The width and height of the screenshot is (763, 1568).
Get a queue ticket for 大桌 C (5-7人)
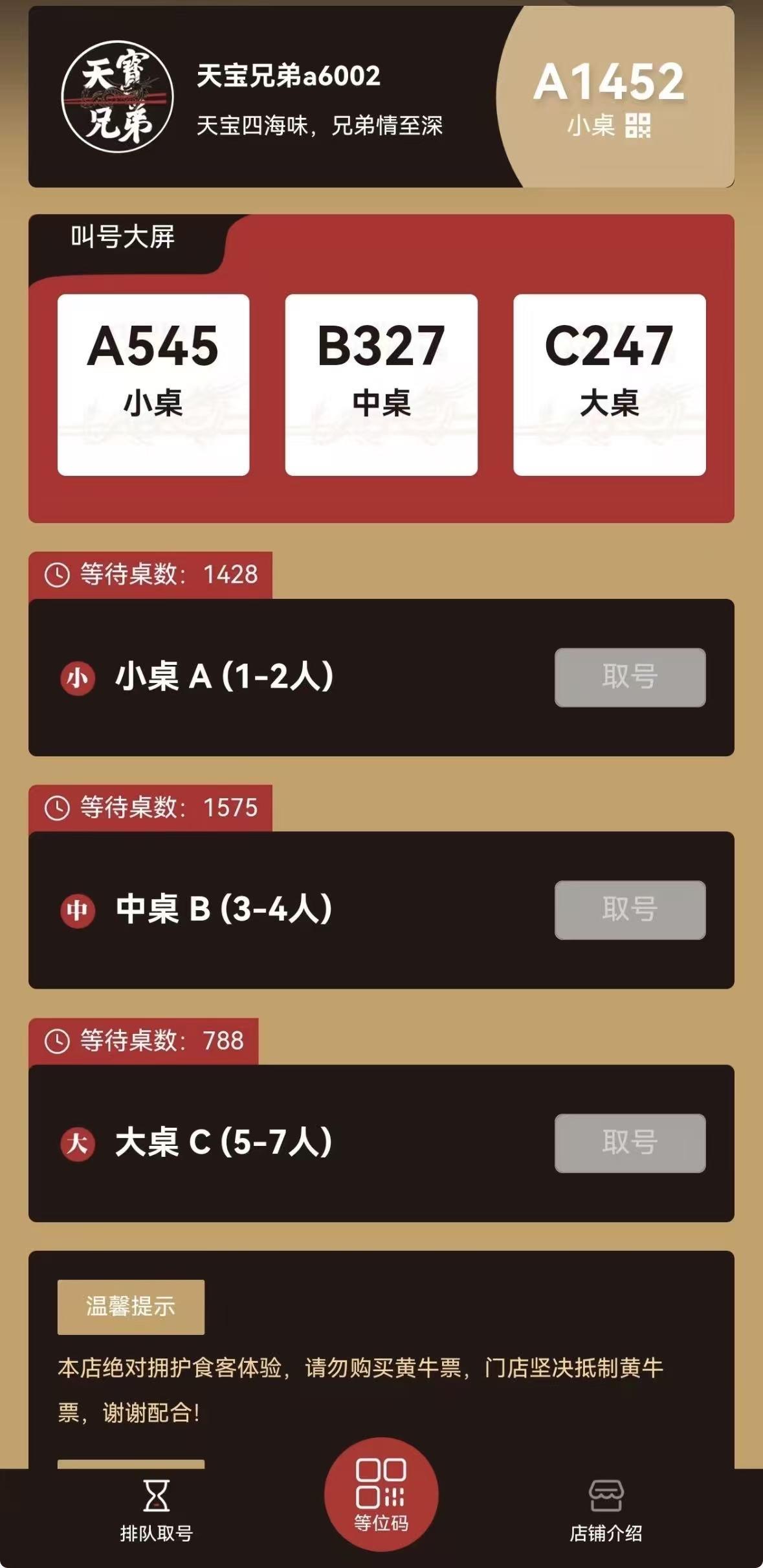(x=630, y=1143)
